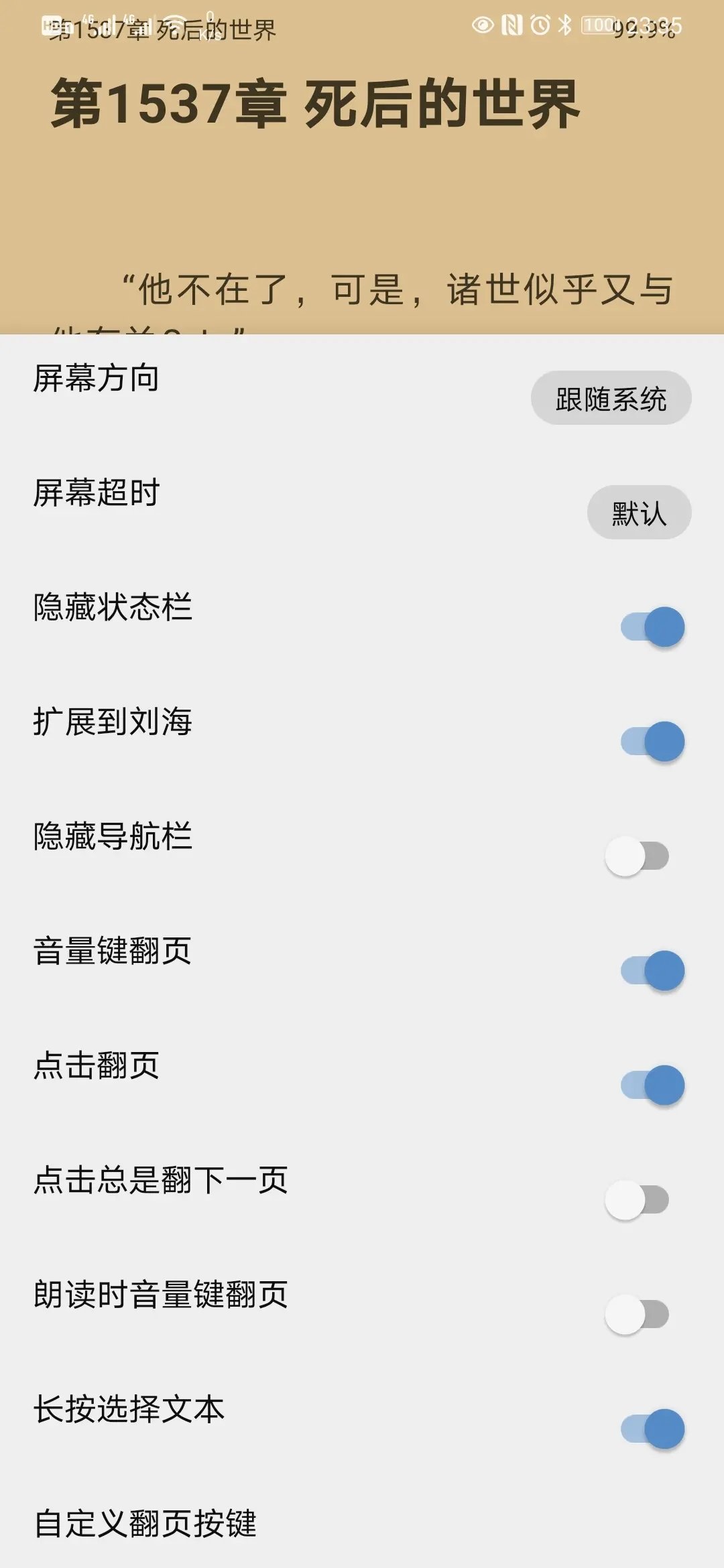
Task: Disable the 点击翻页 toggle
Action: pos(652,1086)
